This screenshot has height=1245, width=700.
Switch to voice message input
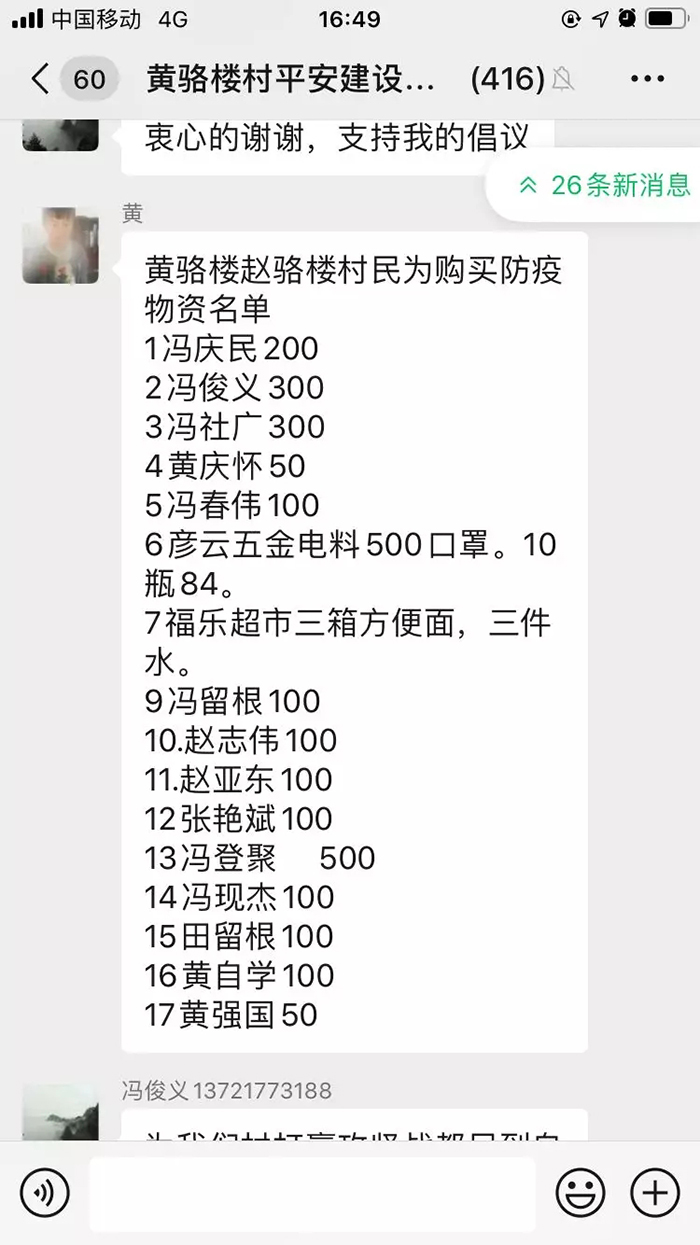[44, 1193]
